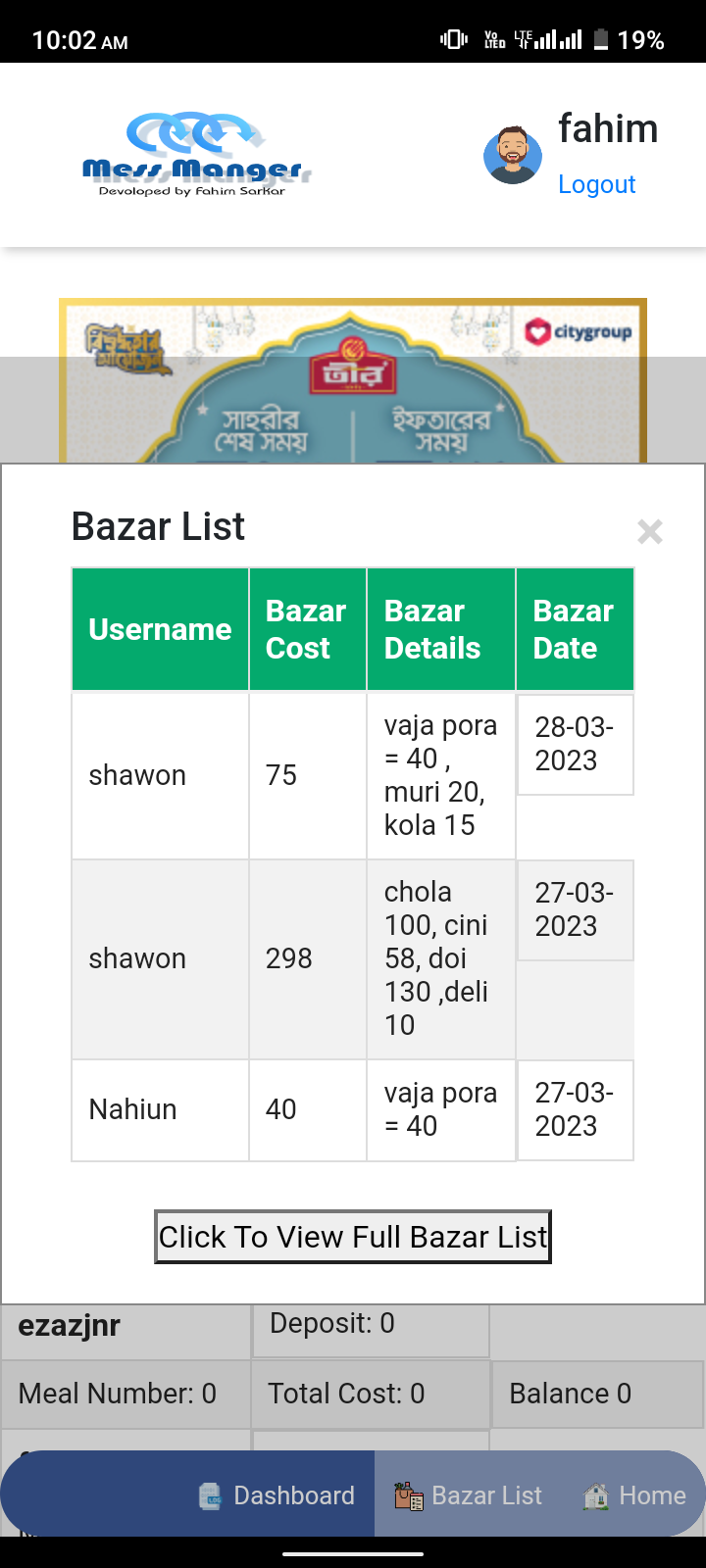Image resolution: width=706 pixels, height=1568 pixels.
Task: Close the Bazar List dialog
Action: point(649,531)
